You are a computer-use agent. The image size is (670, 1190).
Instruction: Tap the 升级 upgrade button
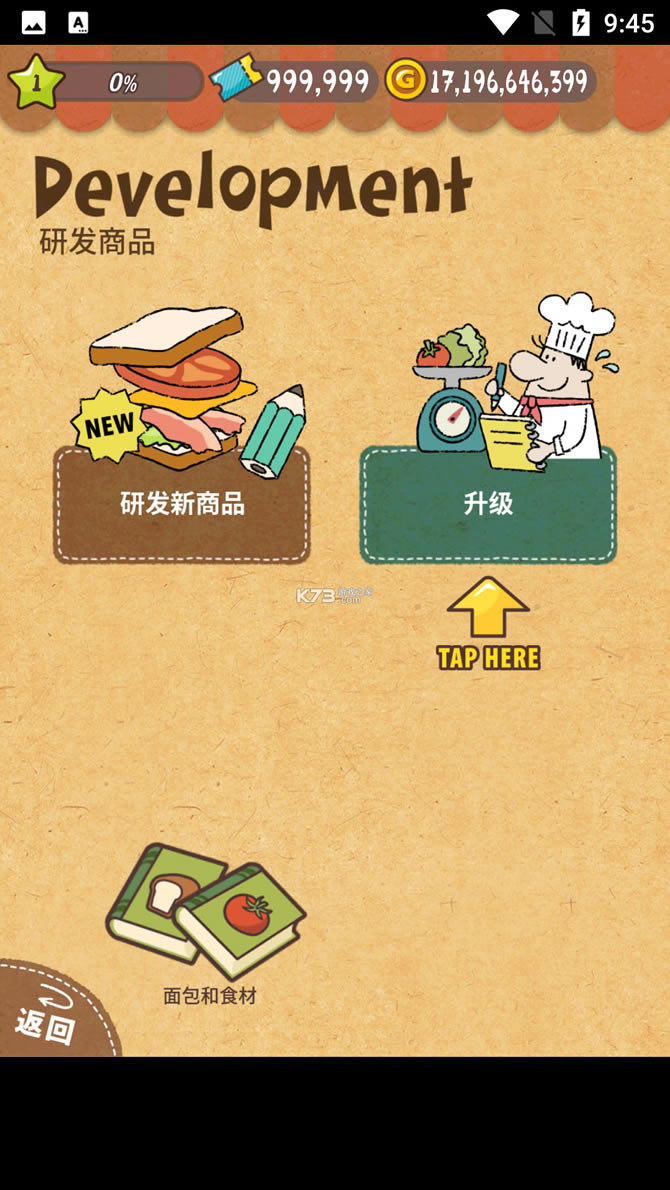[x=488, y=503]
